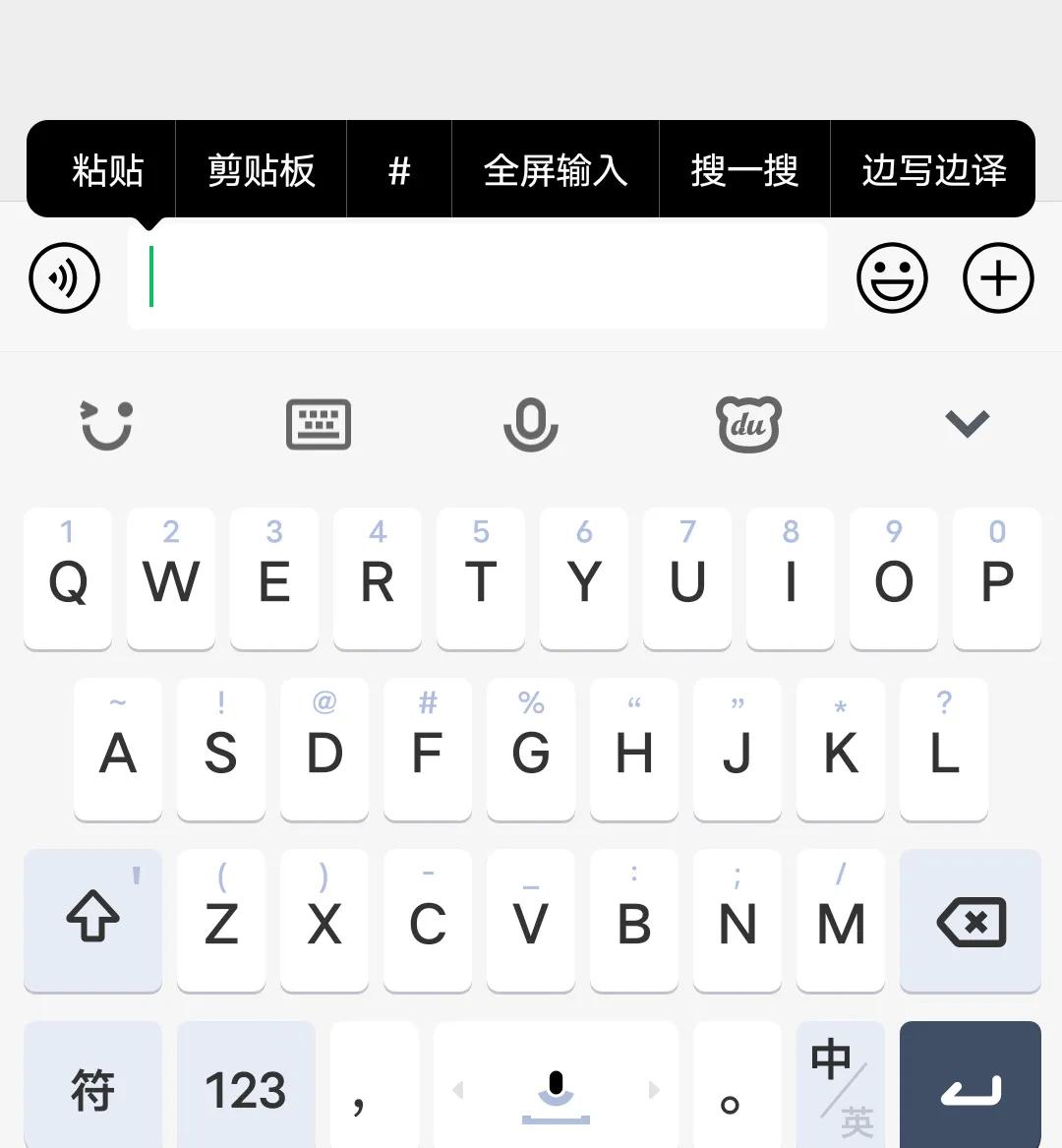Start voice input with the microphone icon
Image resolution: width=1062 pixels, height=1148 pixels.
[531, 423]
